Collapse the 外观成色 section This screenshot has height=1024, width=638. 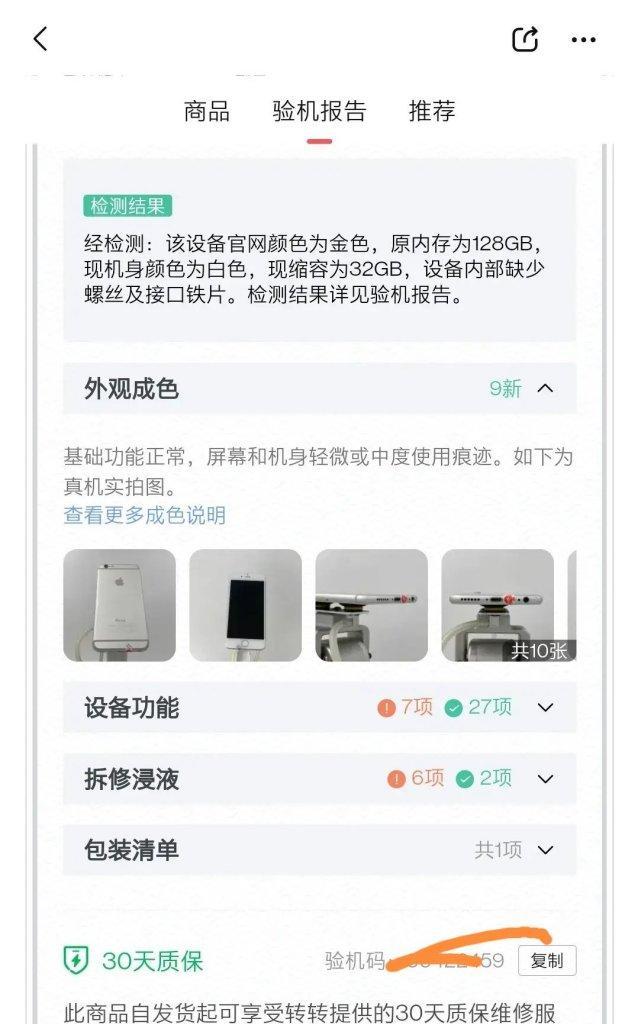[545, 389]
